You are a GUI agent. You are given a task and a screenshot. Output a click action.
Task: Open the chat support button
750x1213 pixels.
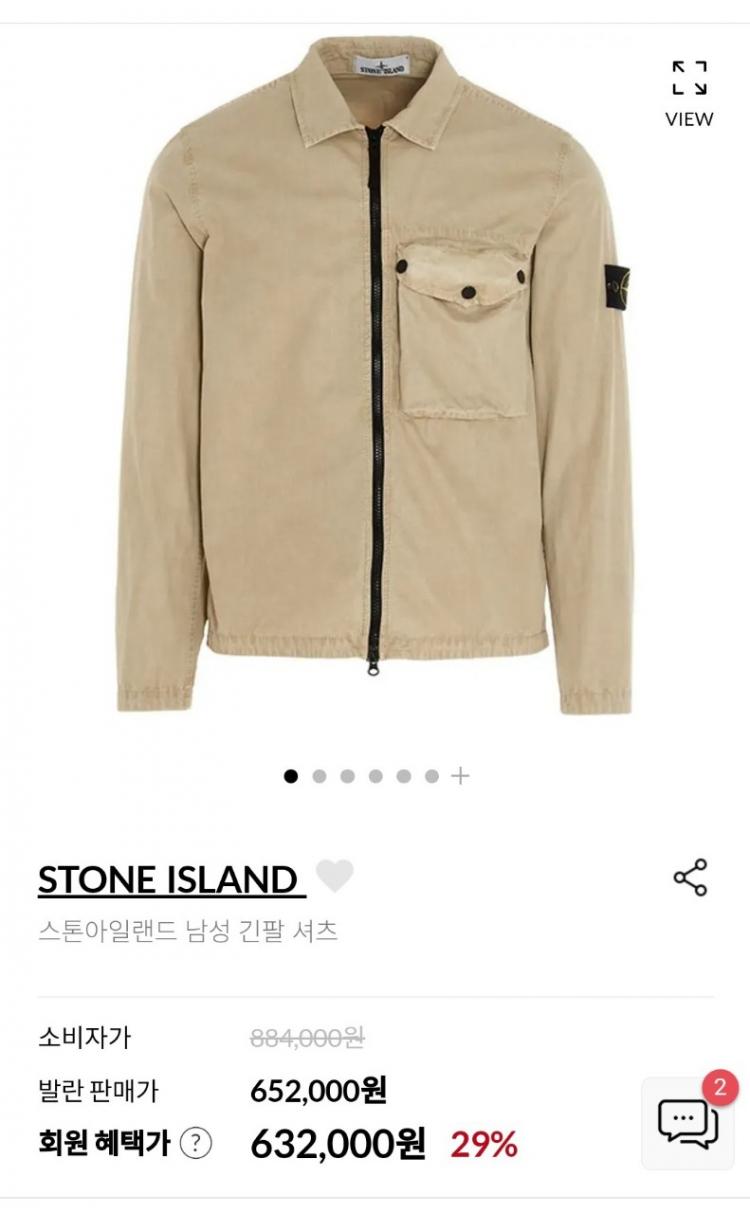688,1122
